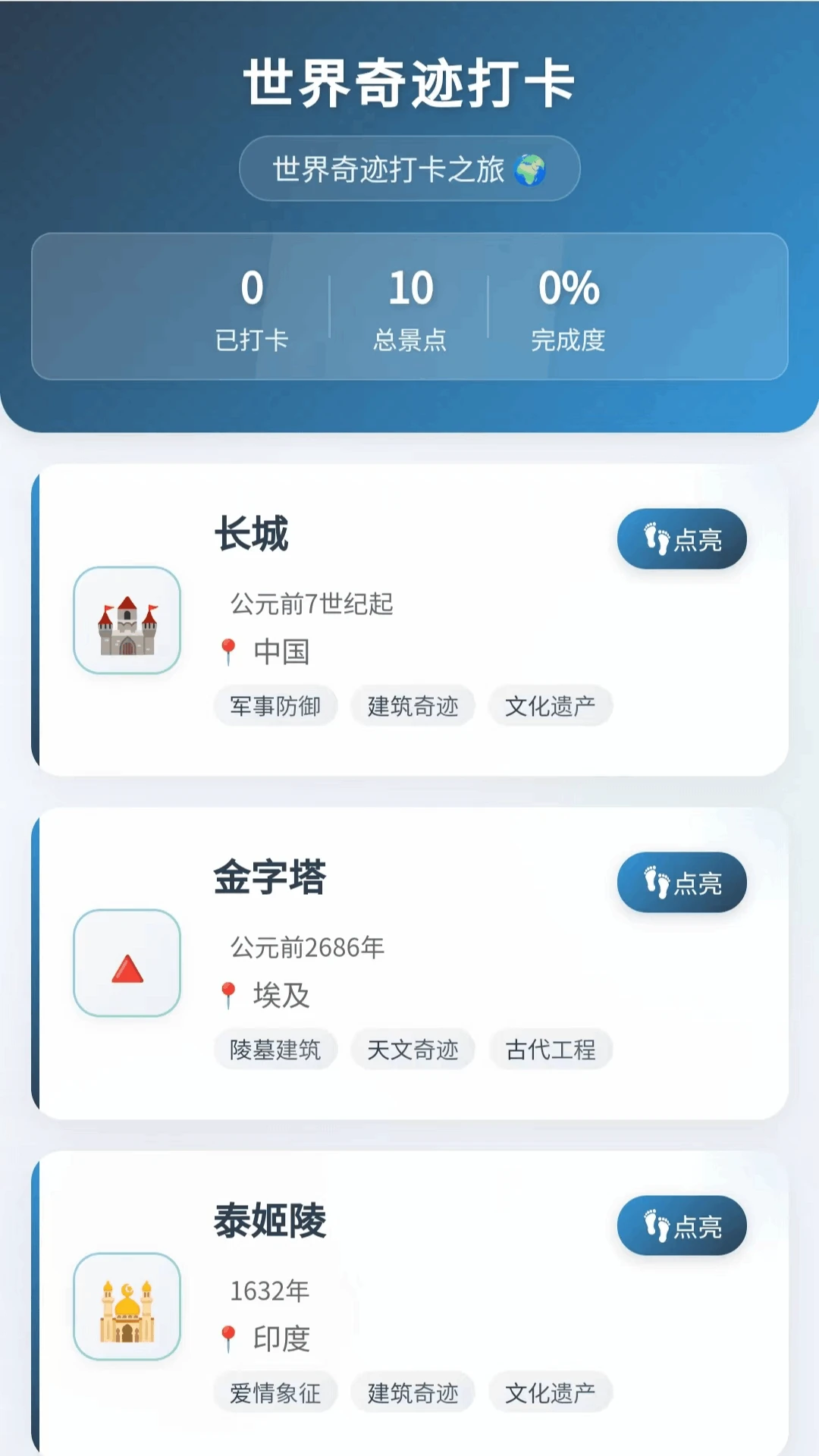The height and width of the screenshot is (1456, 819).
Task: Click the location pin next to 埃及
Action: (227, 992)
